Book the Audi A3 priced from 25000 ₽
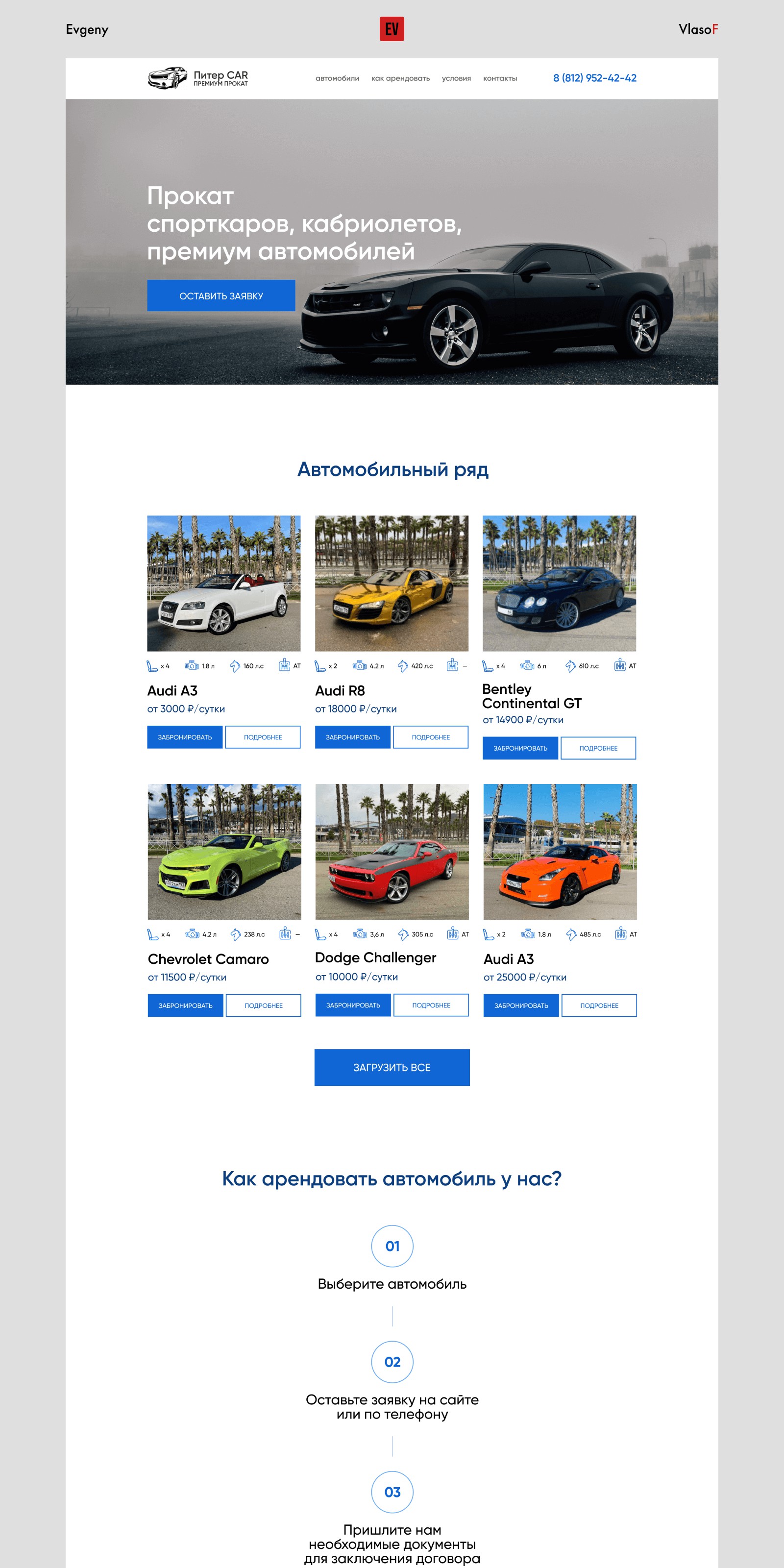 521,1005
